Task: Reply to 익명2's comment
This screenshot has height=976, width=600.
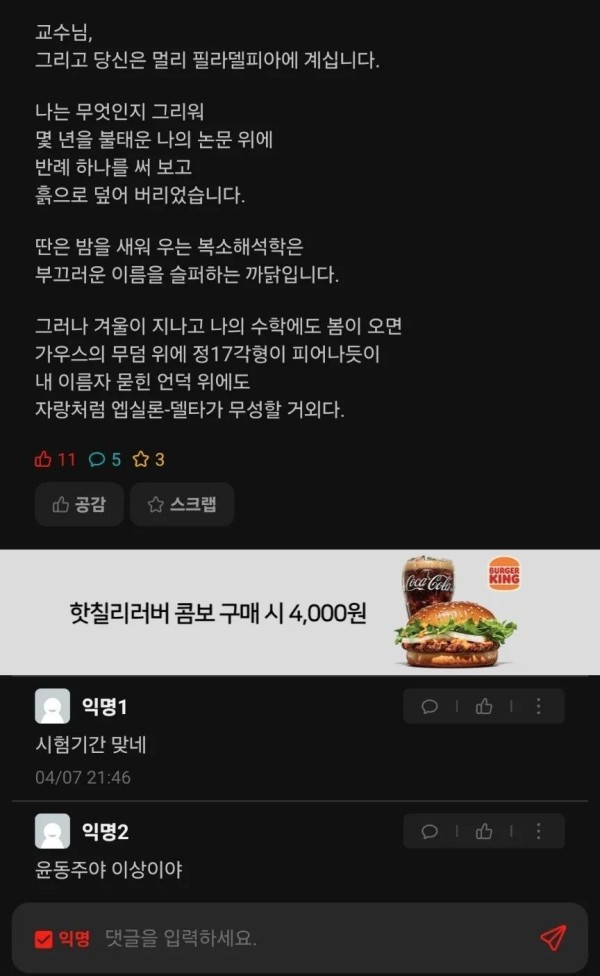Action: click(430, 831)
